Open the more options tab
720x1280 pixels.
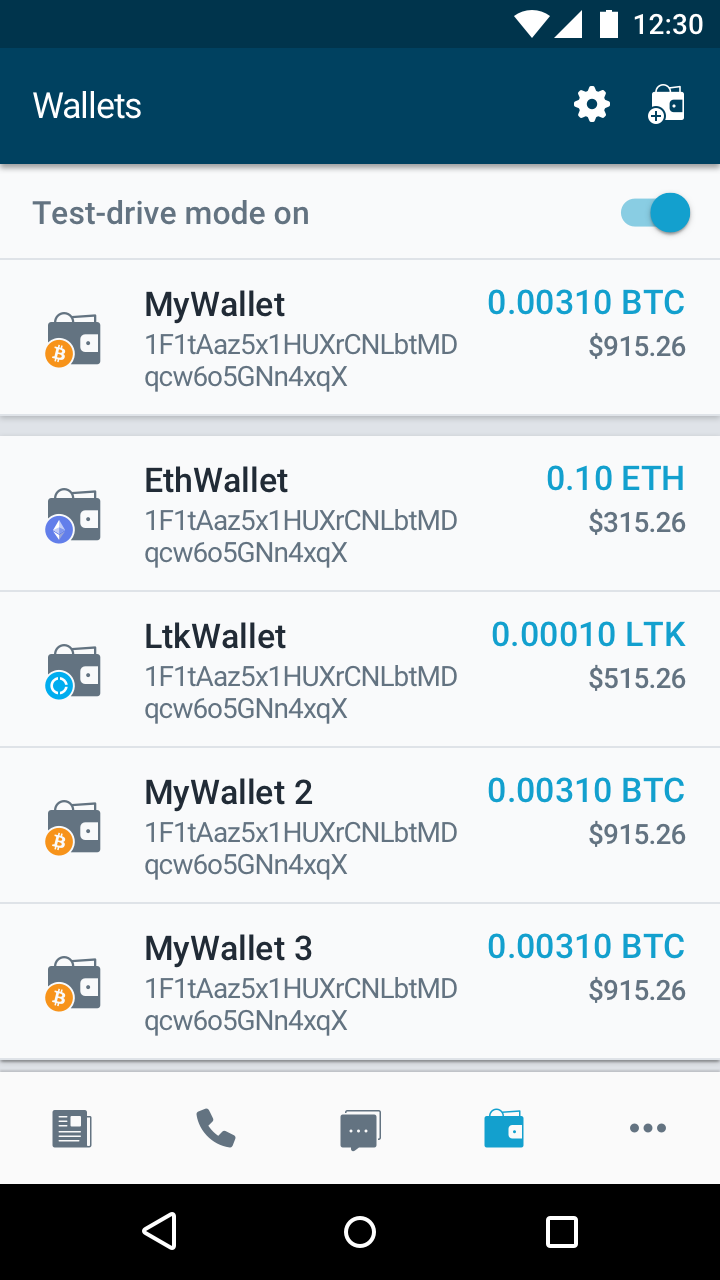coord(648,1129)
